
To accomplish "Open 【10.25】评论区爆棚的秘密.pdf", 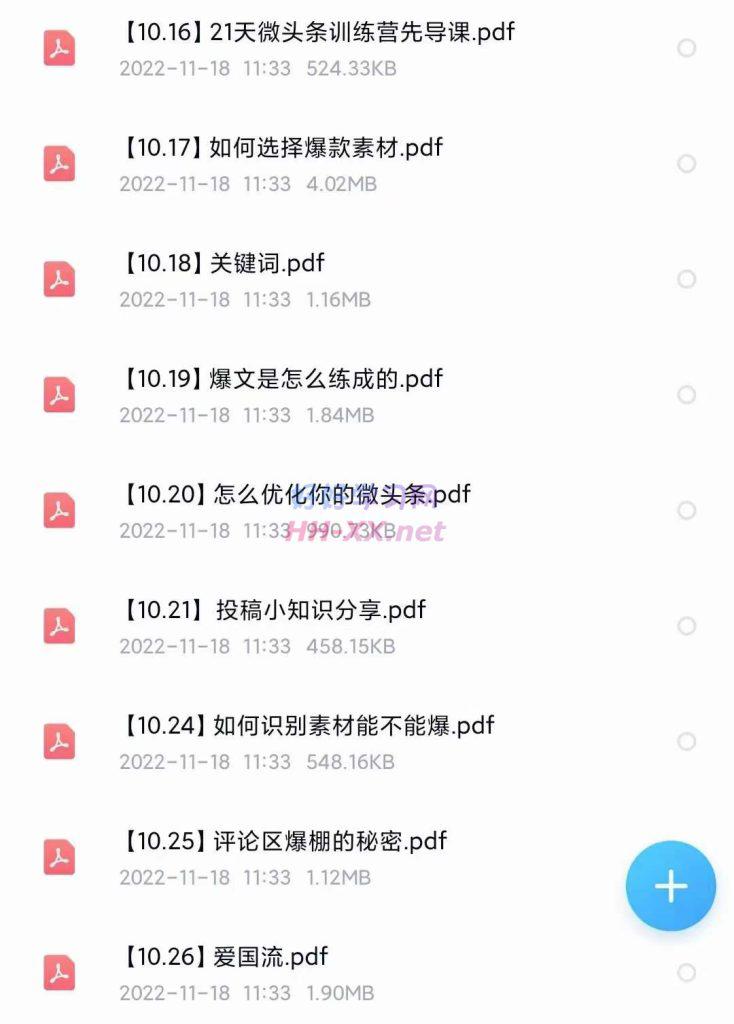I will pyautogui.click(x=283, y=841).
